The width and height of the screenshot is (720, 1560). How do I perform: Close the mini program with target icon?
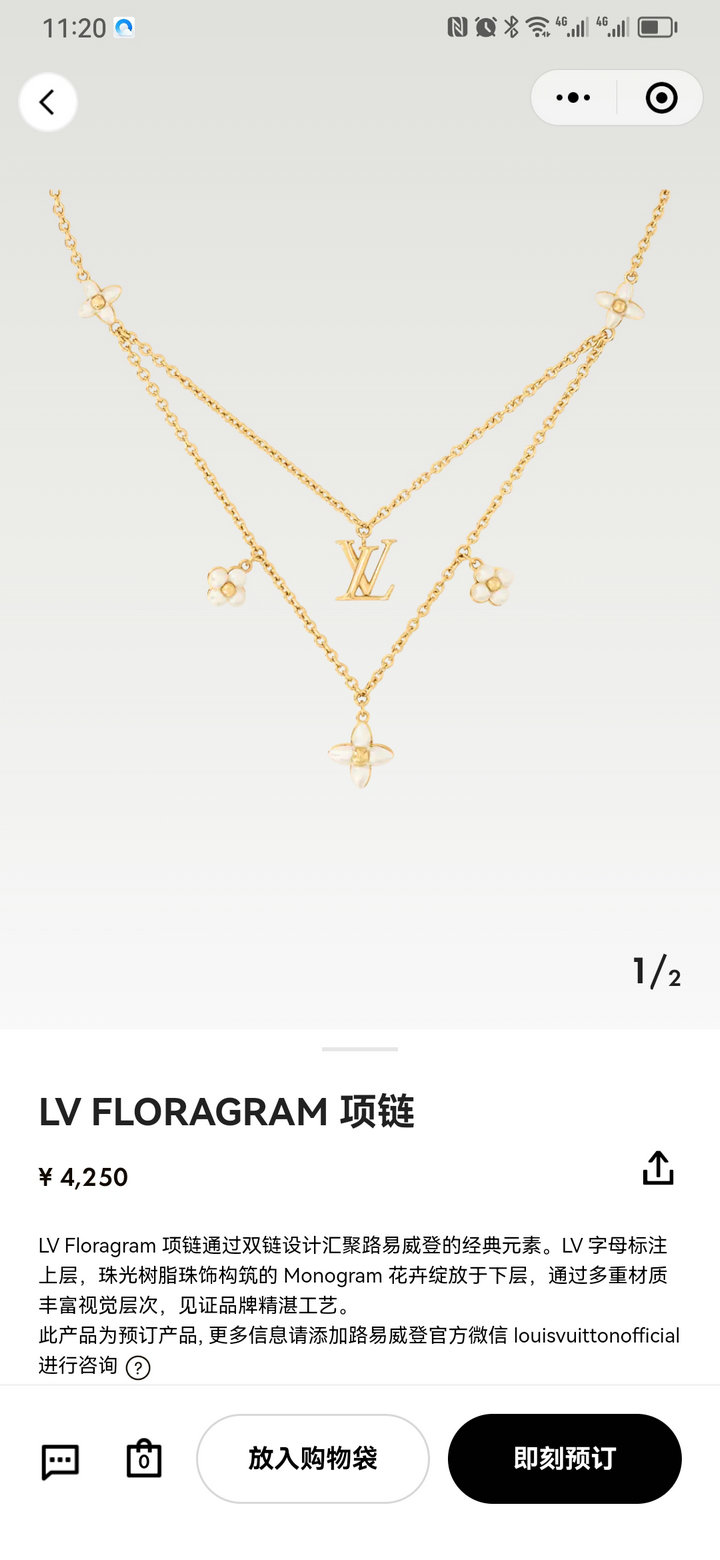click(x=661, y=98)
